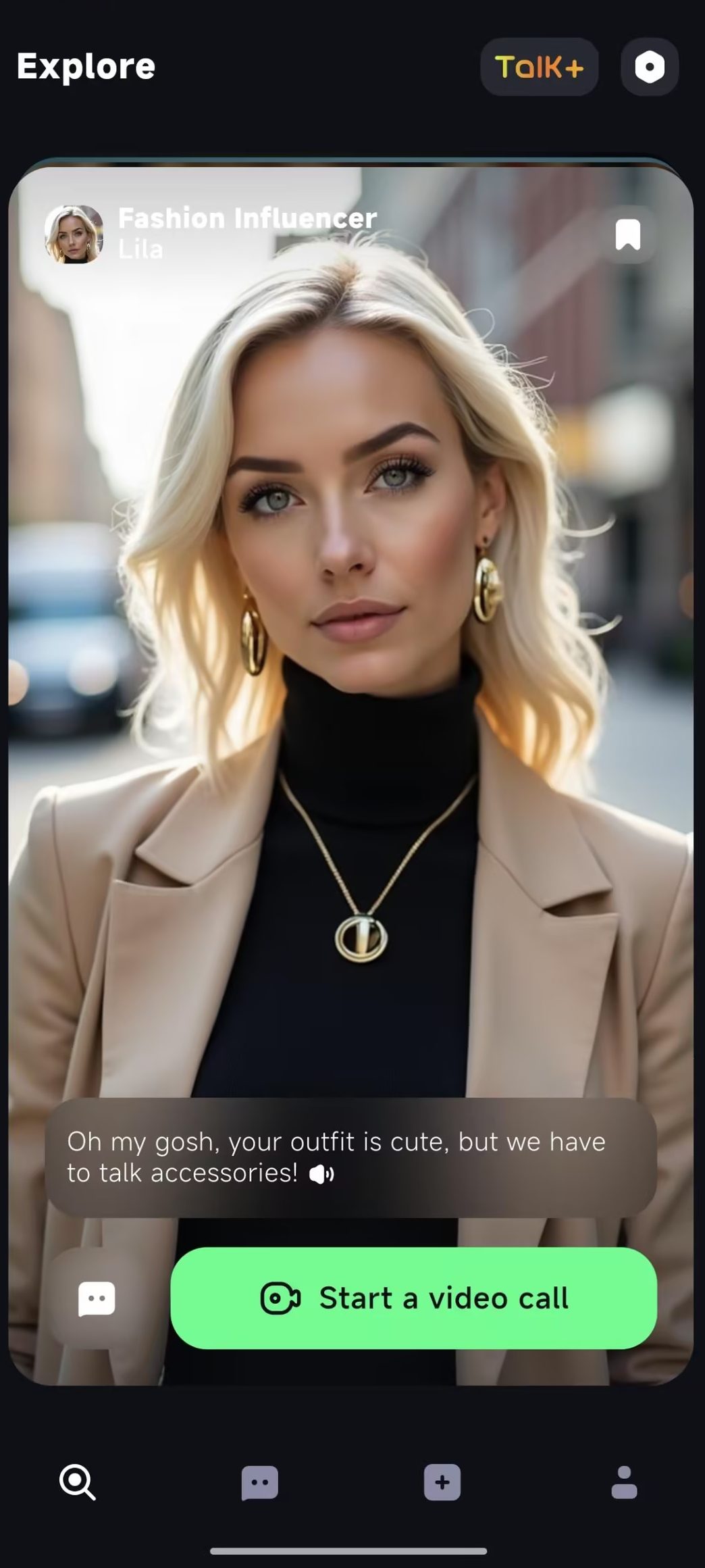This screenshot has height=1568, width=705.
Task: Open text chat with Lila
Action: point(97,1298)
